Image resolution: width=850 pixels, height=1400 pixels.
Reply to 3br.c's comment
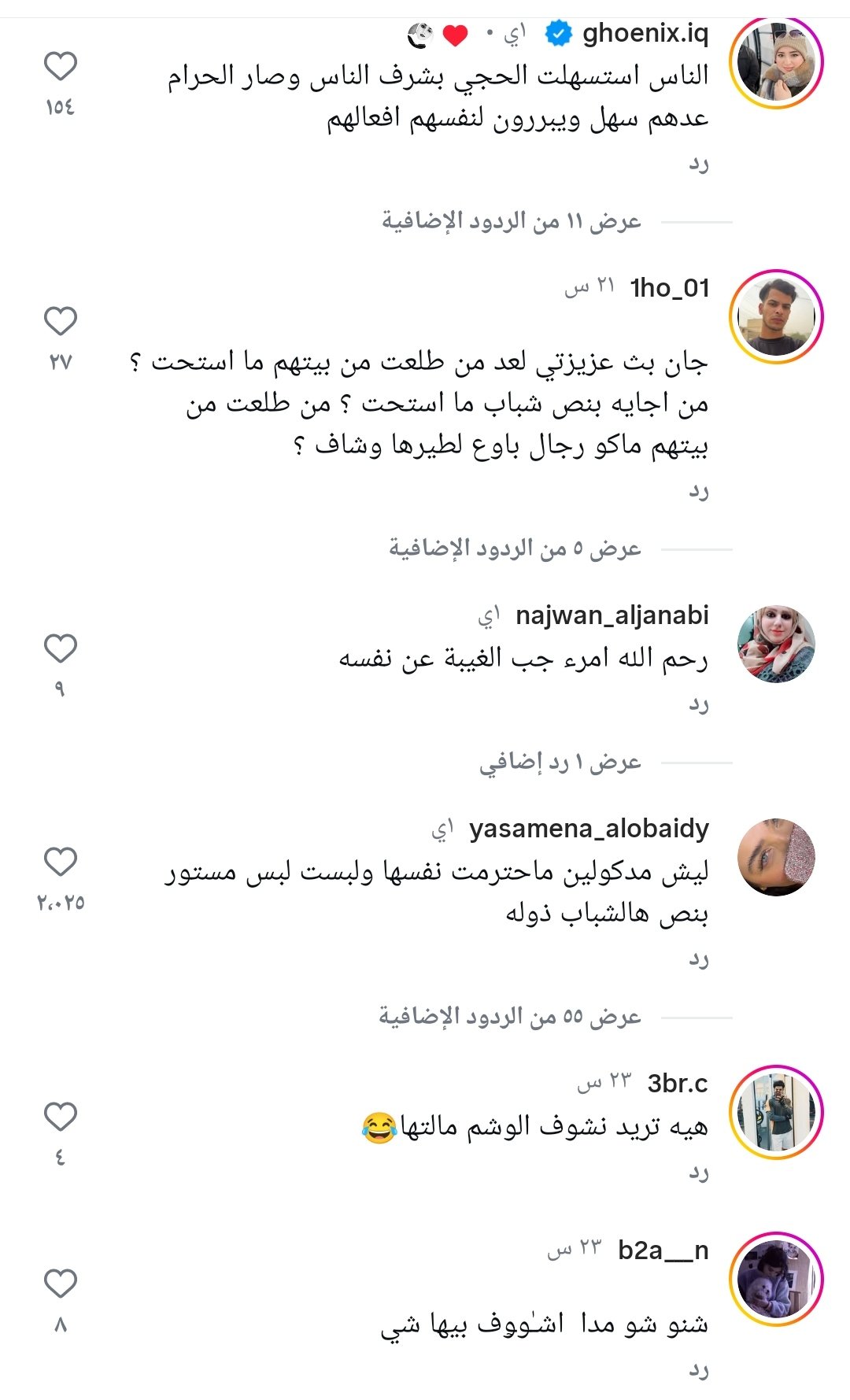699,1173
